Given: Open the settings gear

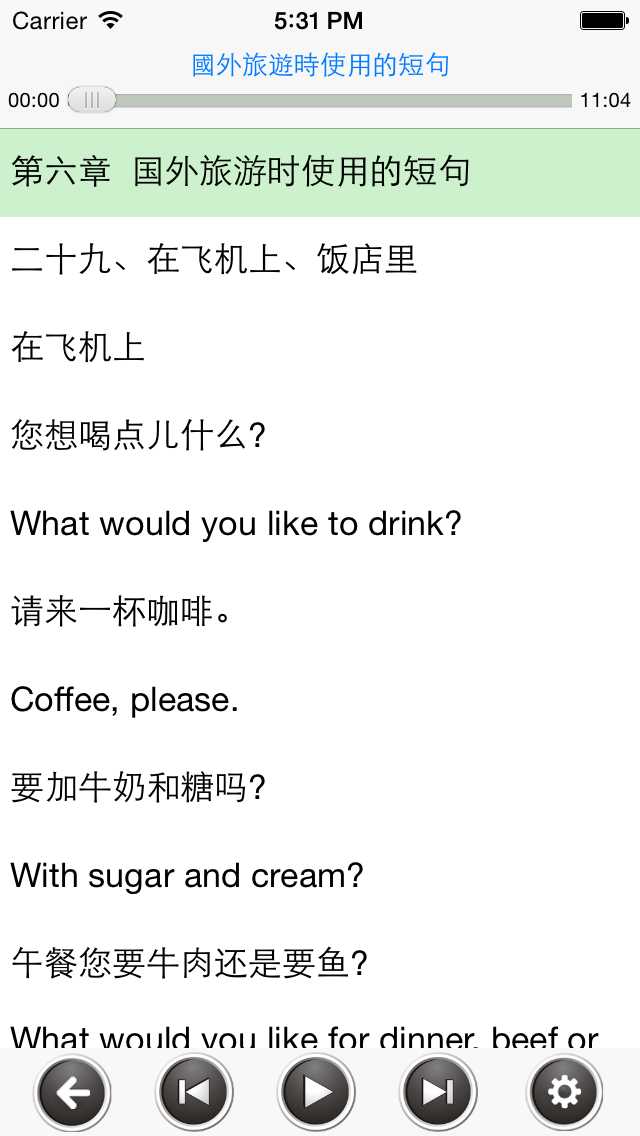Looking at the screenshot, I should tap(565, 1092).
